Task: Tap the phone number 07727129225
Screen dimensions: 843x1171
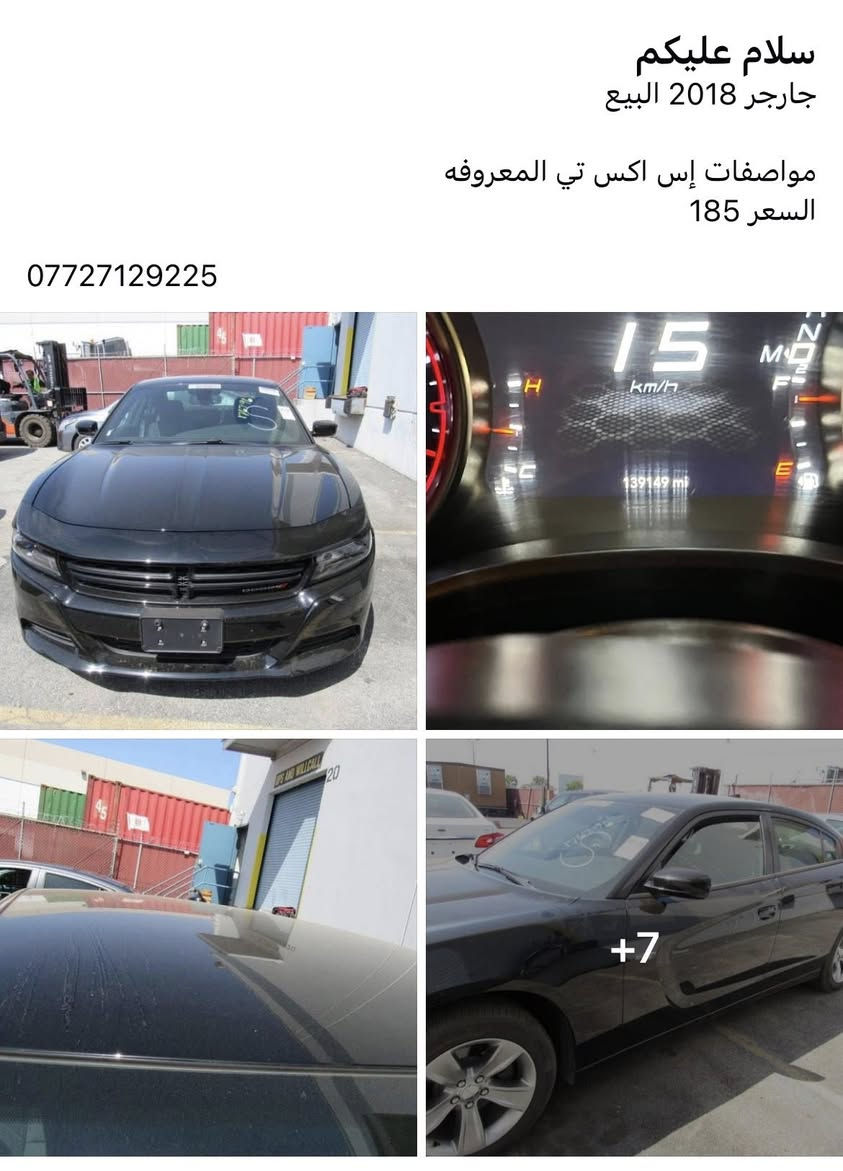Action: click(x=122, y=276)
